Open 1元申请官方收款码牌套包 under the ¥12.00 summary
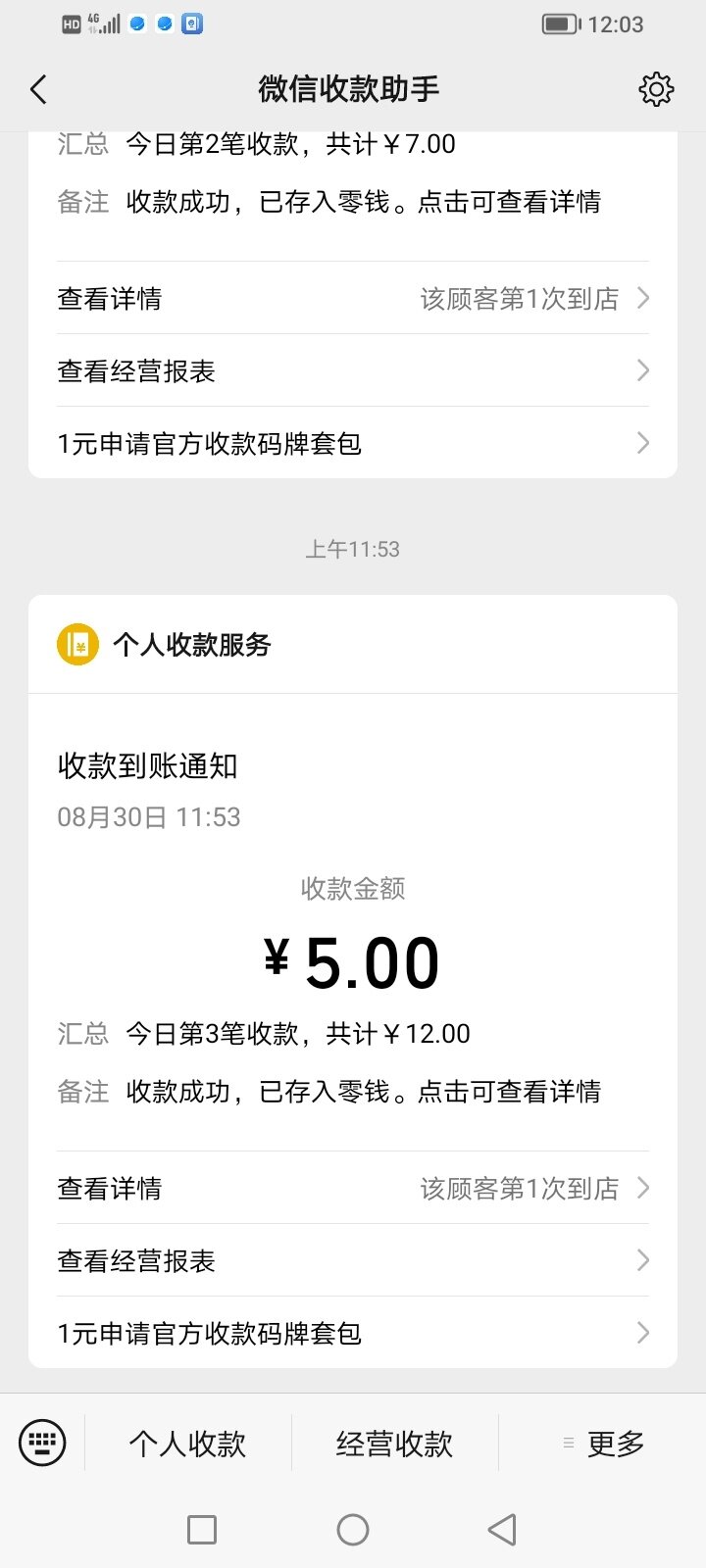Viewport: 706px width, 1568px height. click(x=353, y=1333)
